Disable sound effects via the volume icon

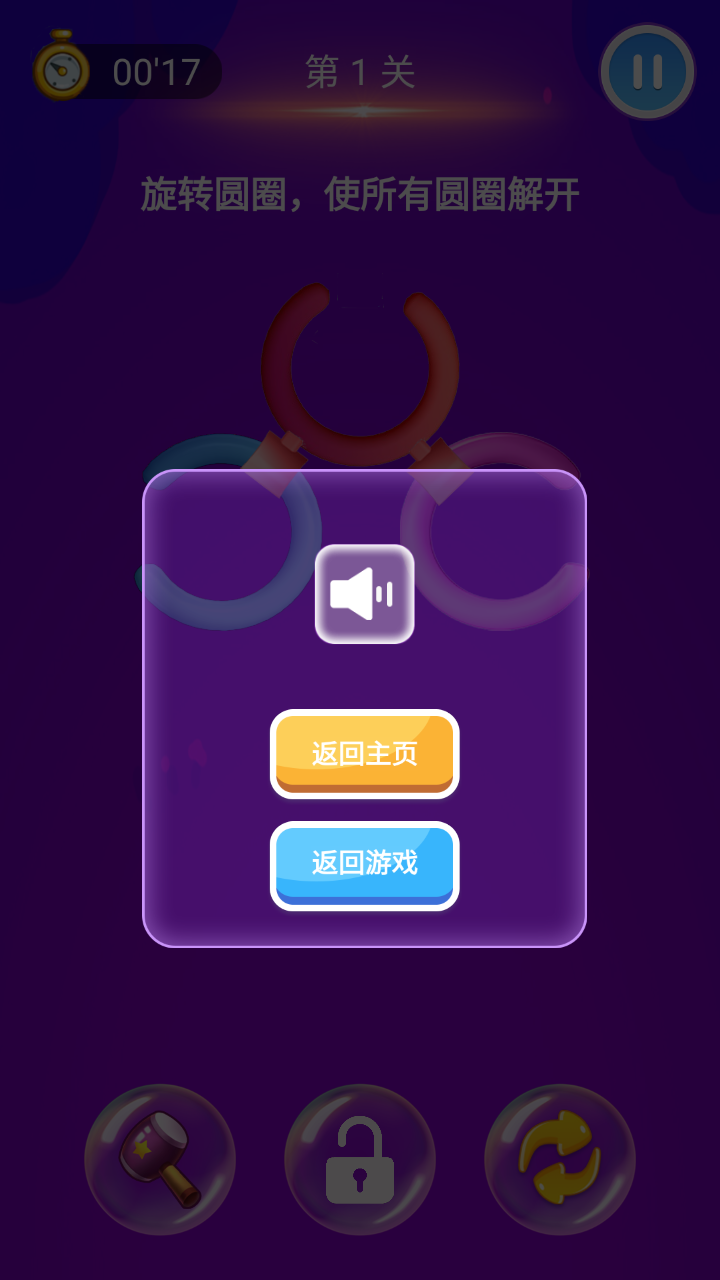coord(364,592)
